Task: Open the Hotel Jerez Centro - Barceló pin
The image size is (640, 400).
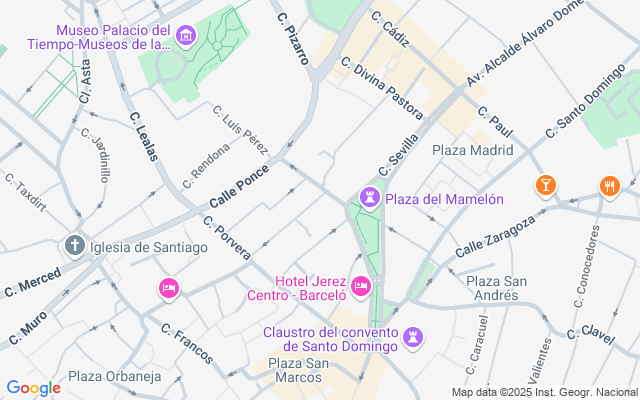Action: 361,287
